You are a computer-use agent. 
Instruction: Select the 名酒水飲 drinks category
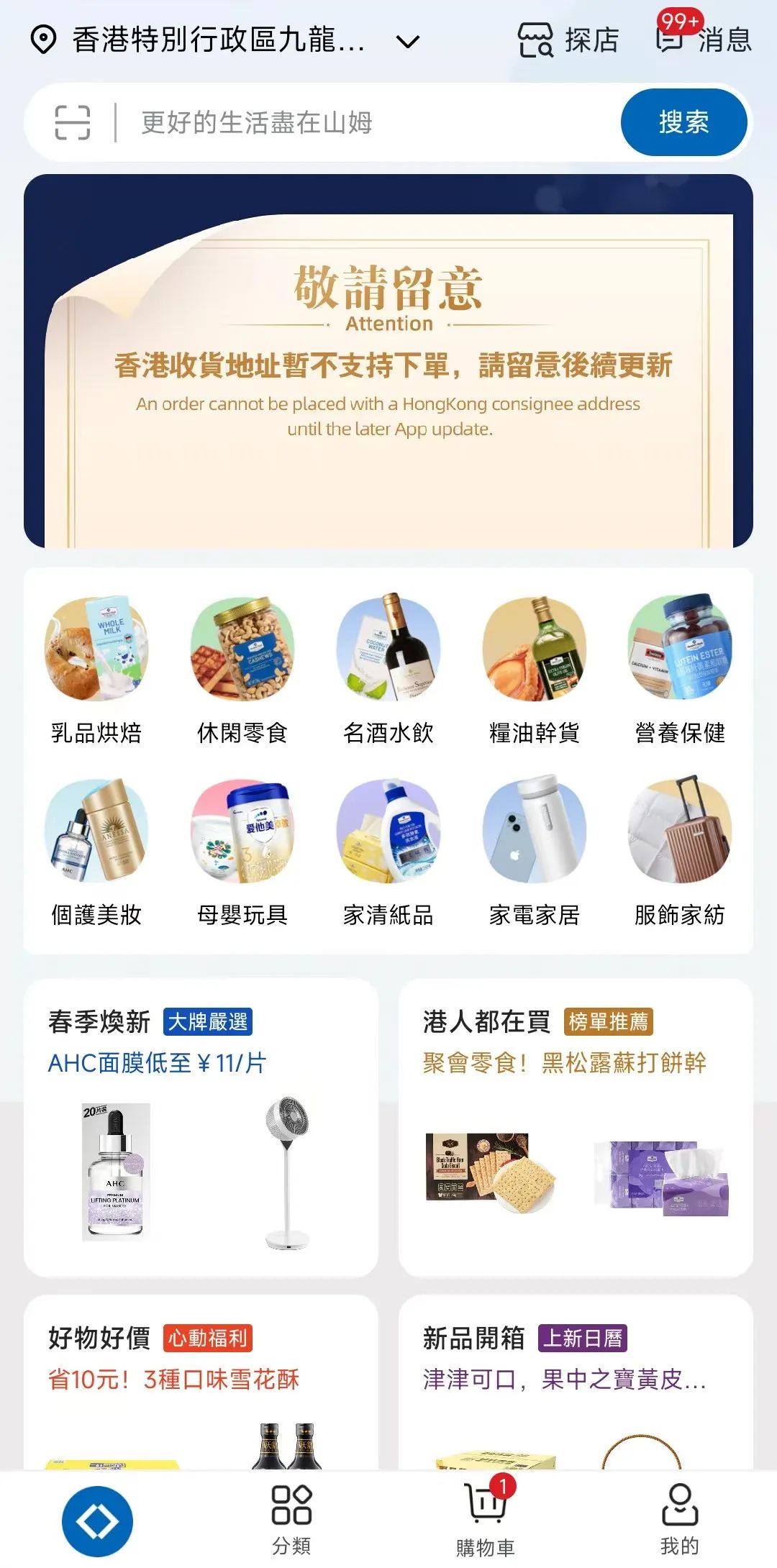[388, 670]
